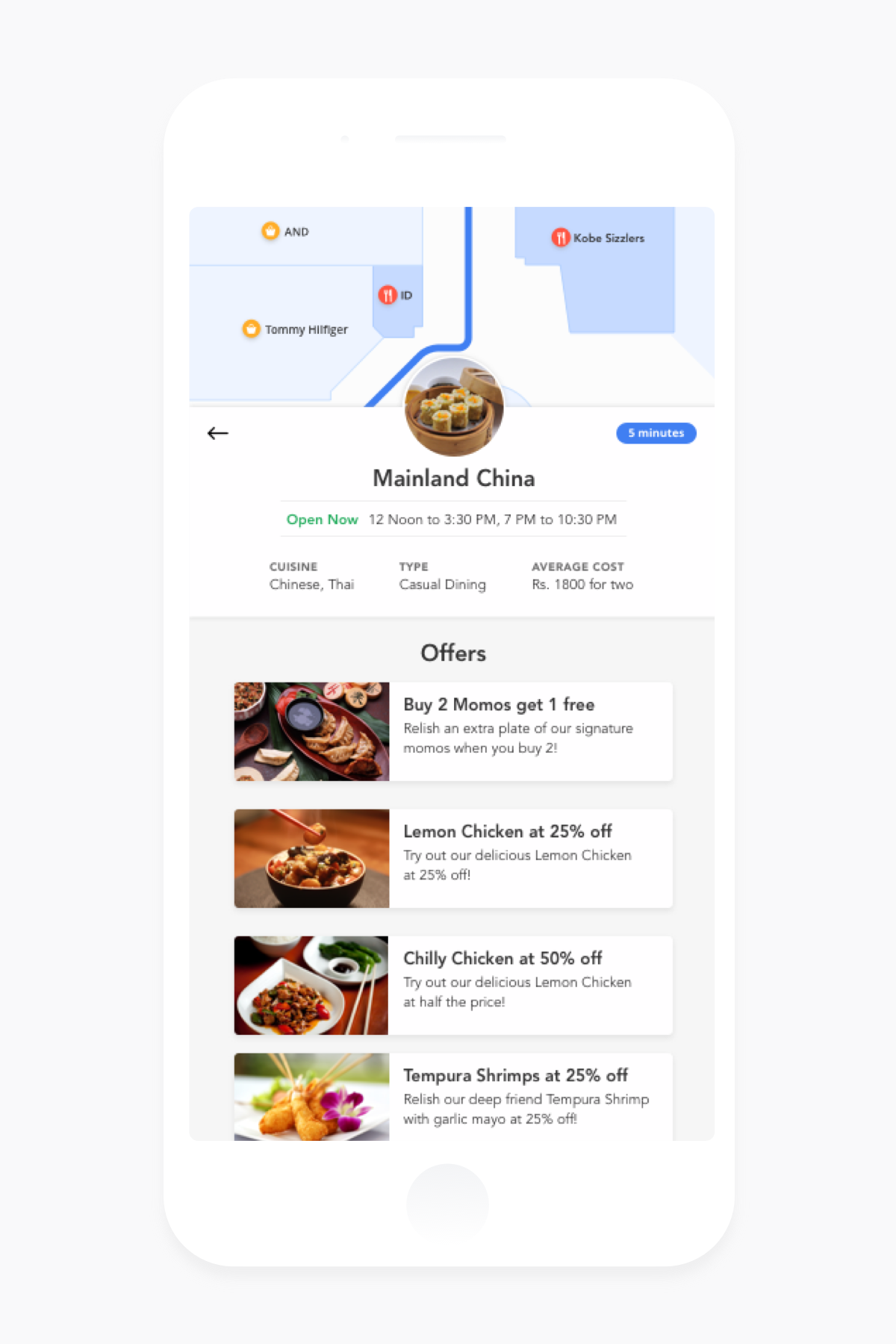Go back using the arrow icon
The image size is (896, 1344).
217,433
